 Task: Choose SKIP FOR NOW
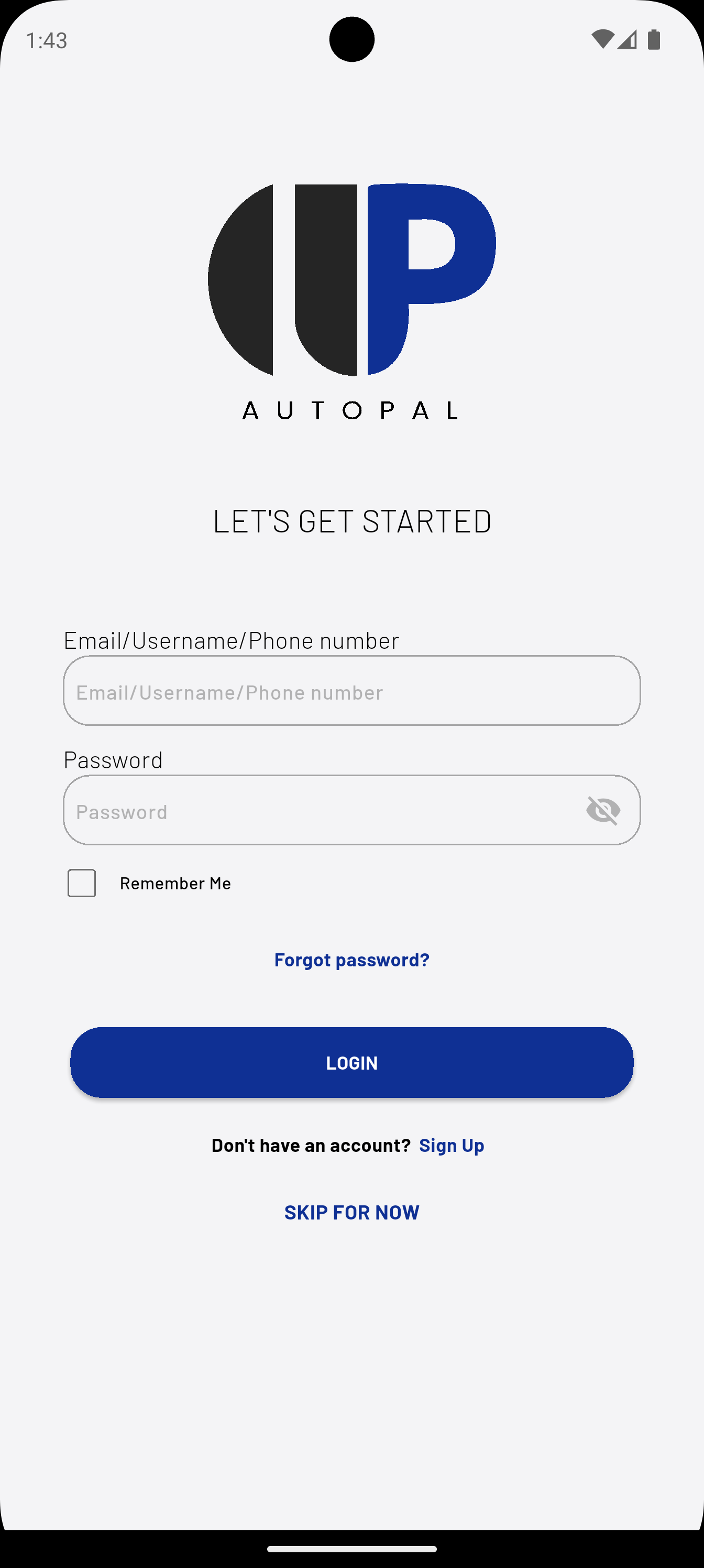pos(351,1213)
